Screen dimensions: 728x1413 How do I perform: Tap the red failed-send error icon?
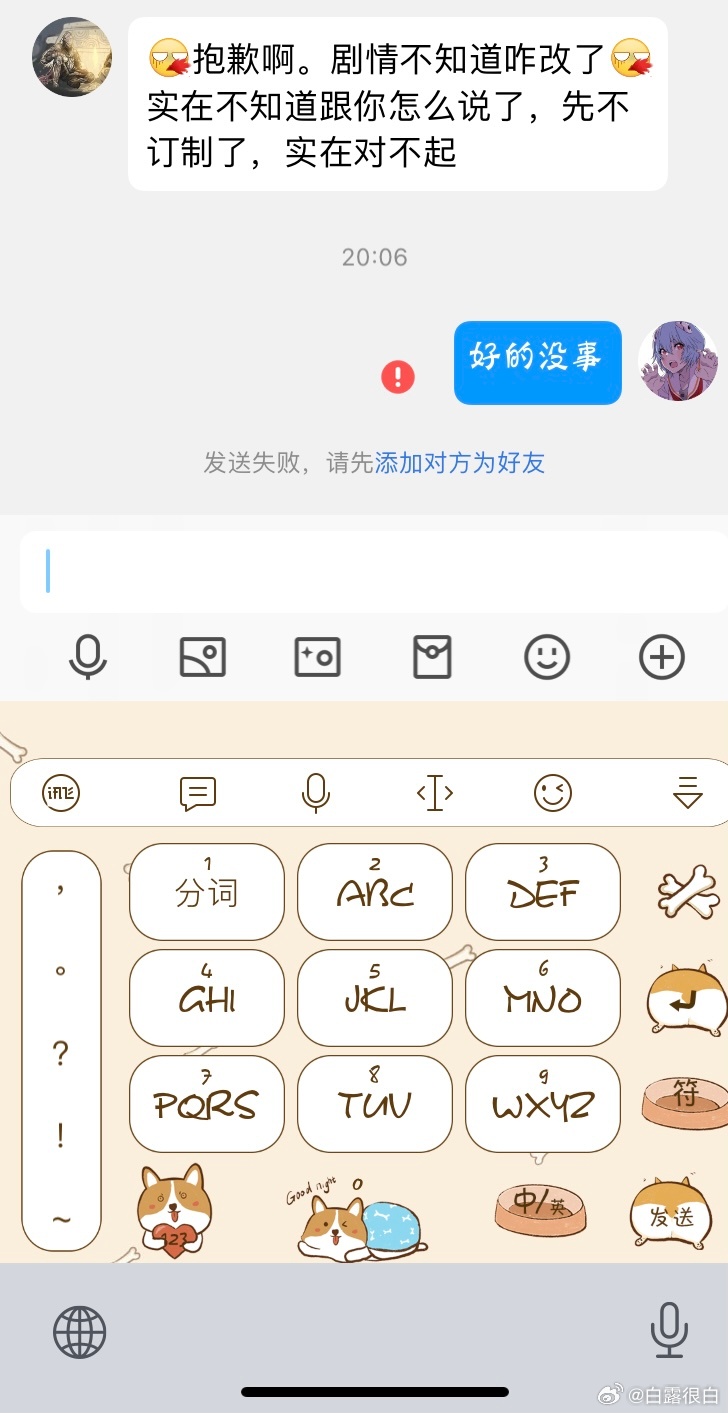tap(398, 377)
